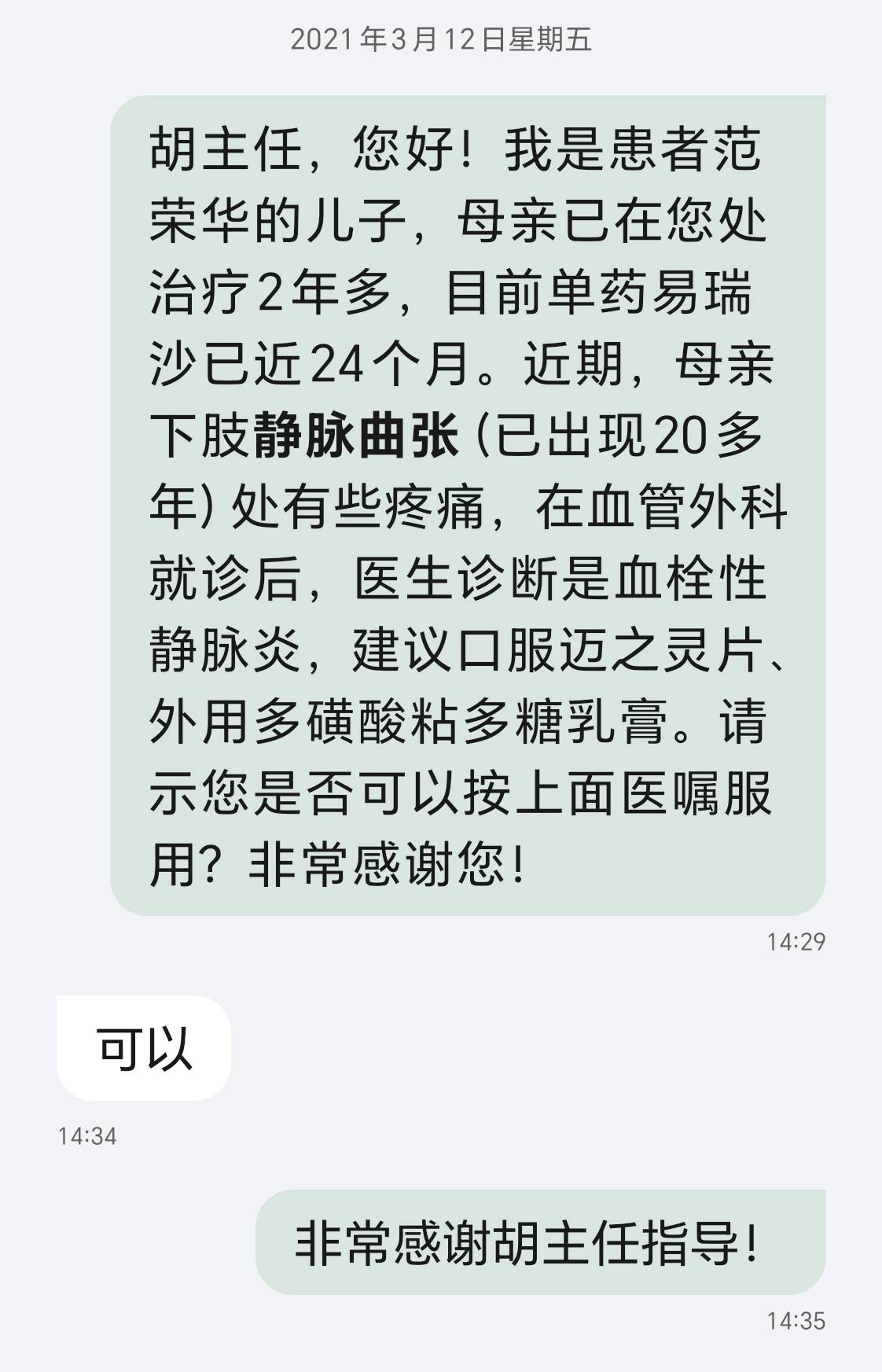The image size is (882, 1372).
Task: Click the date header 2021年3月12日星期五
Action: tap(440, 39)
